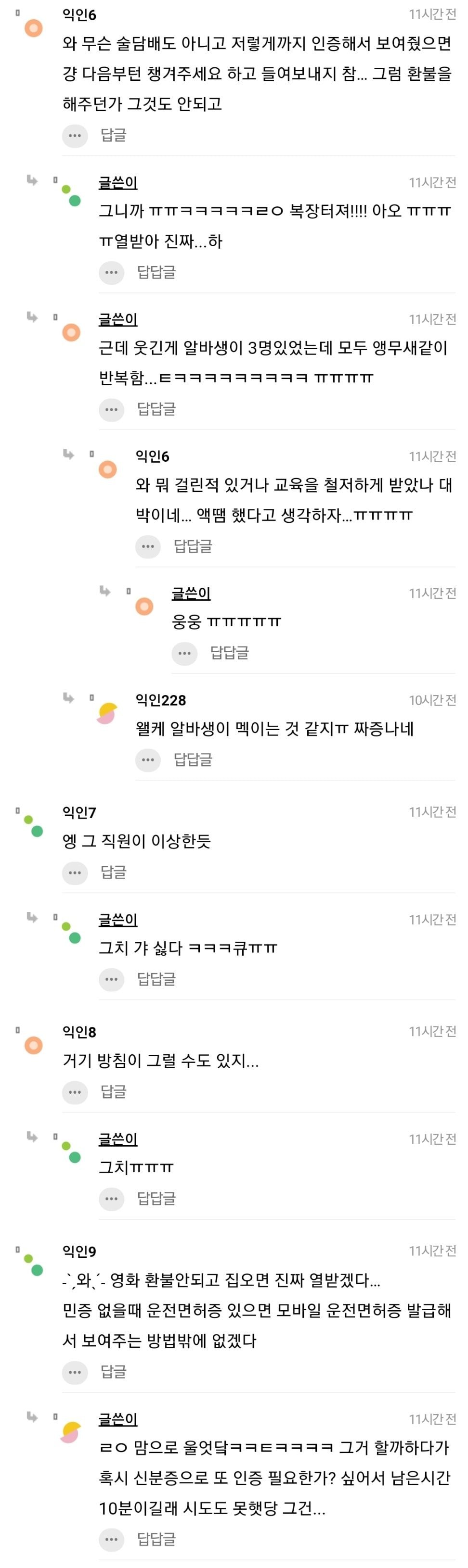This screenshot has width=468, height=1568.
Task: Reply to 익인9's 영화 환불 comment
Action: [x=113, y=1372]
